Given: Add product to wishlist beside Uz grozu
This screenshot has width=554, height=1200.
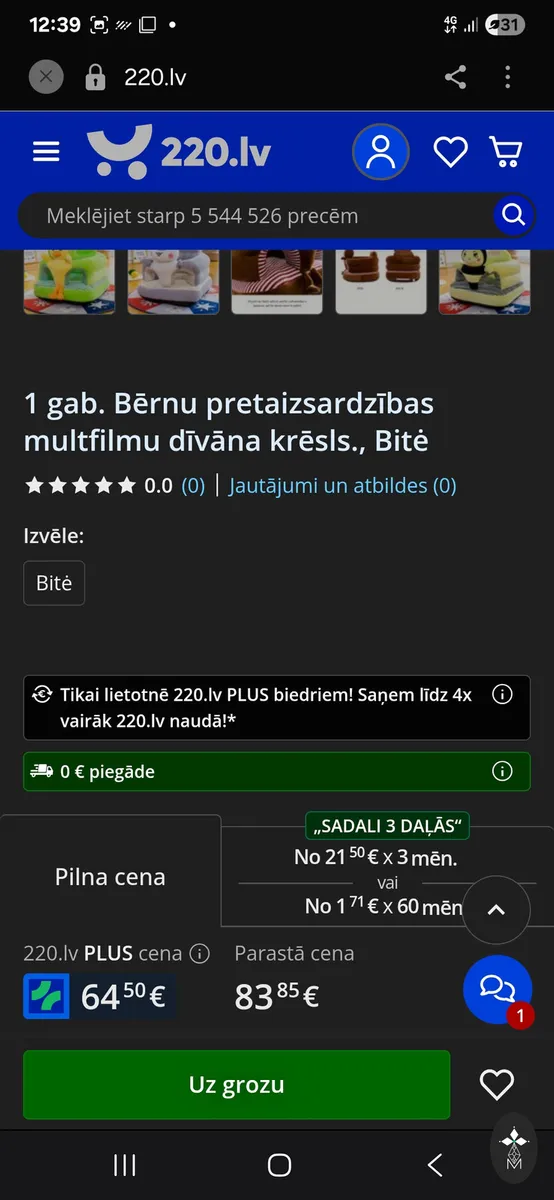Looking at the screenshot, I should (x=497, y=1085).
